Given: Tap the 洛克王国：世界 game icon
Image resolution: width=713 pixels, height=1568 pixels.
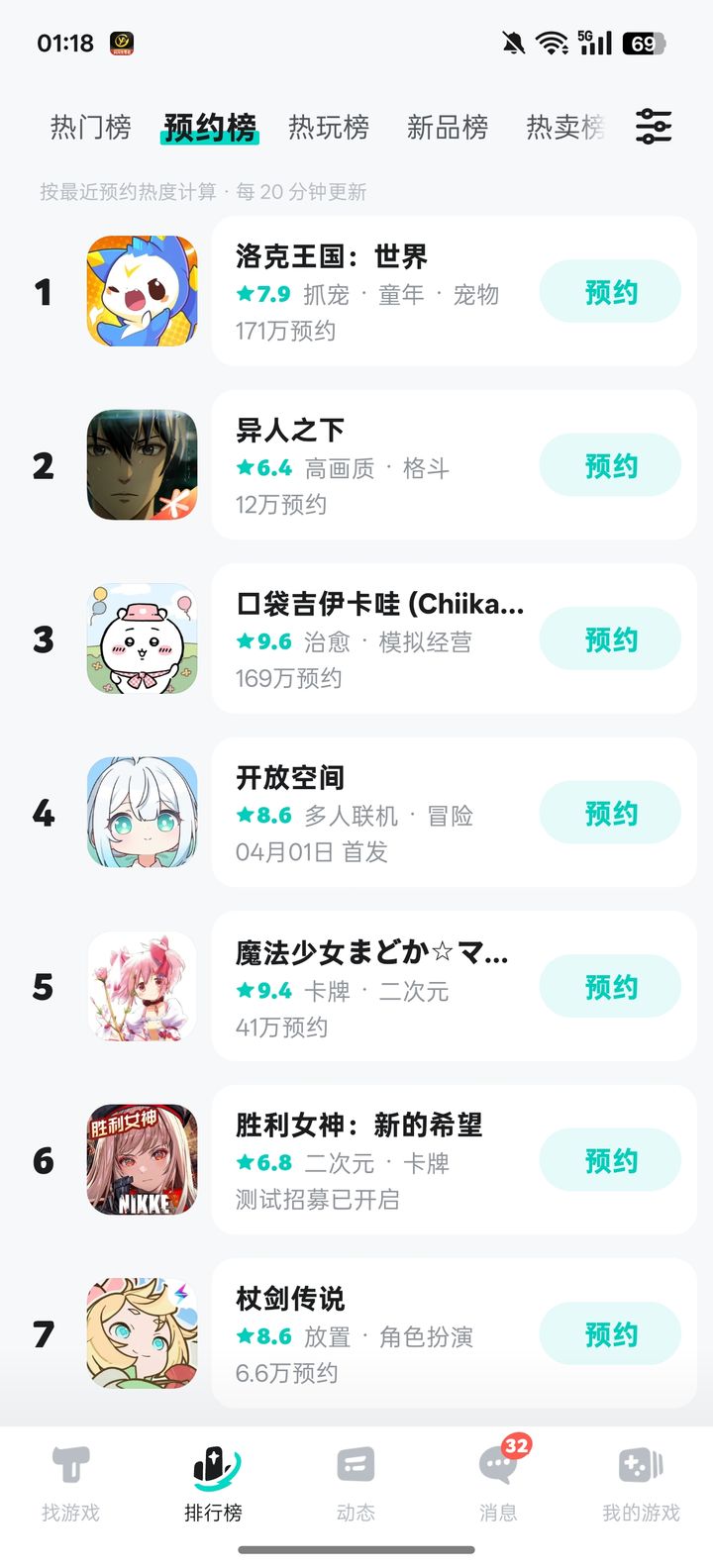Looking at the screenshot, I should click(141, 290).
